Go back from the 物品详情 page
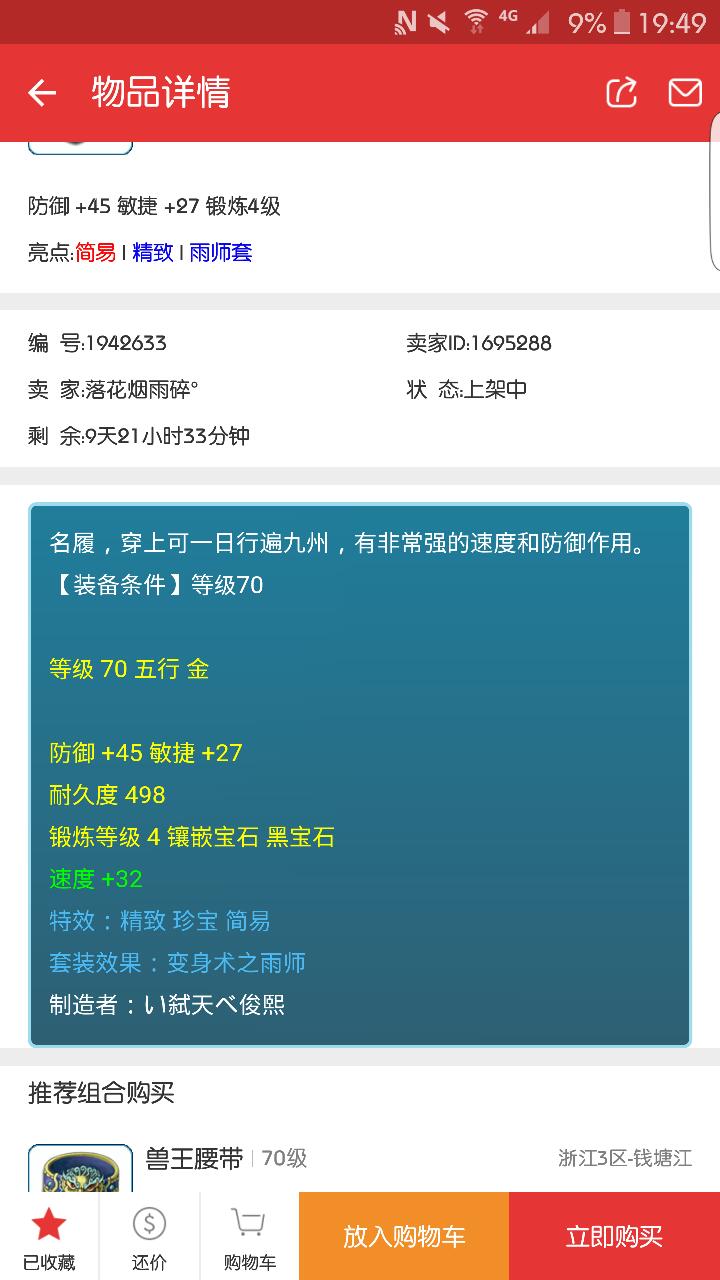This screenshot has width=720, height=1280. (x=42, y=93)
